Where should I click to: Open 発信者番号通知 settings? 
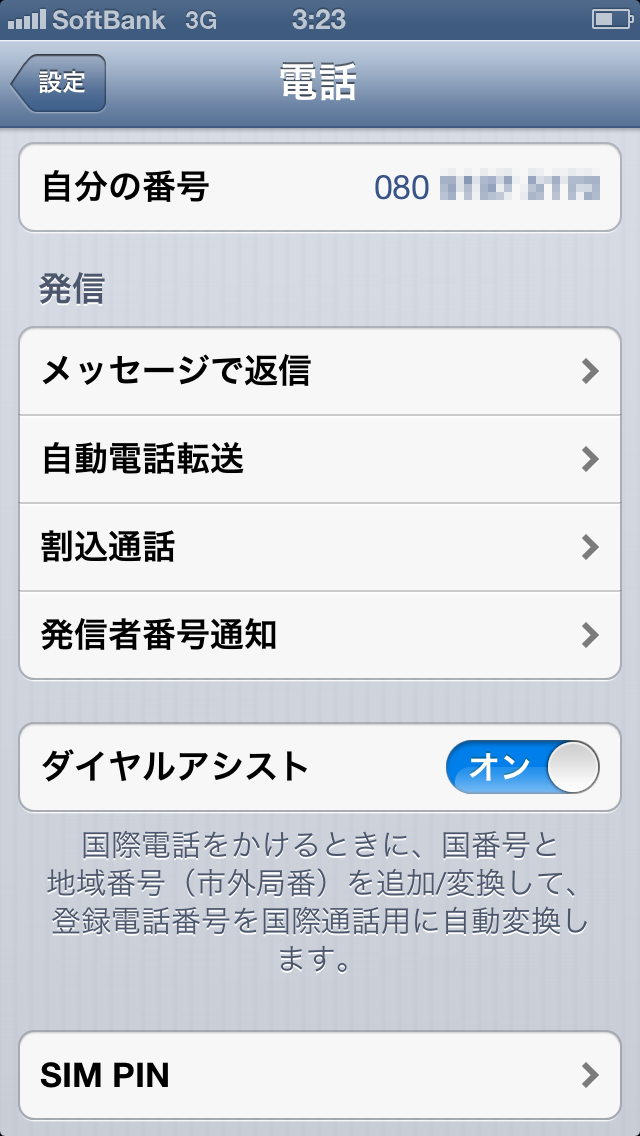click(x=320, y=636)
